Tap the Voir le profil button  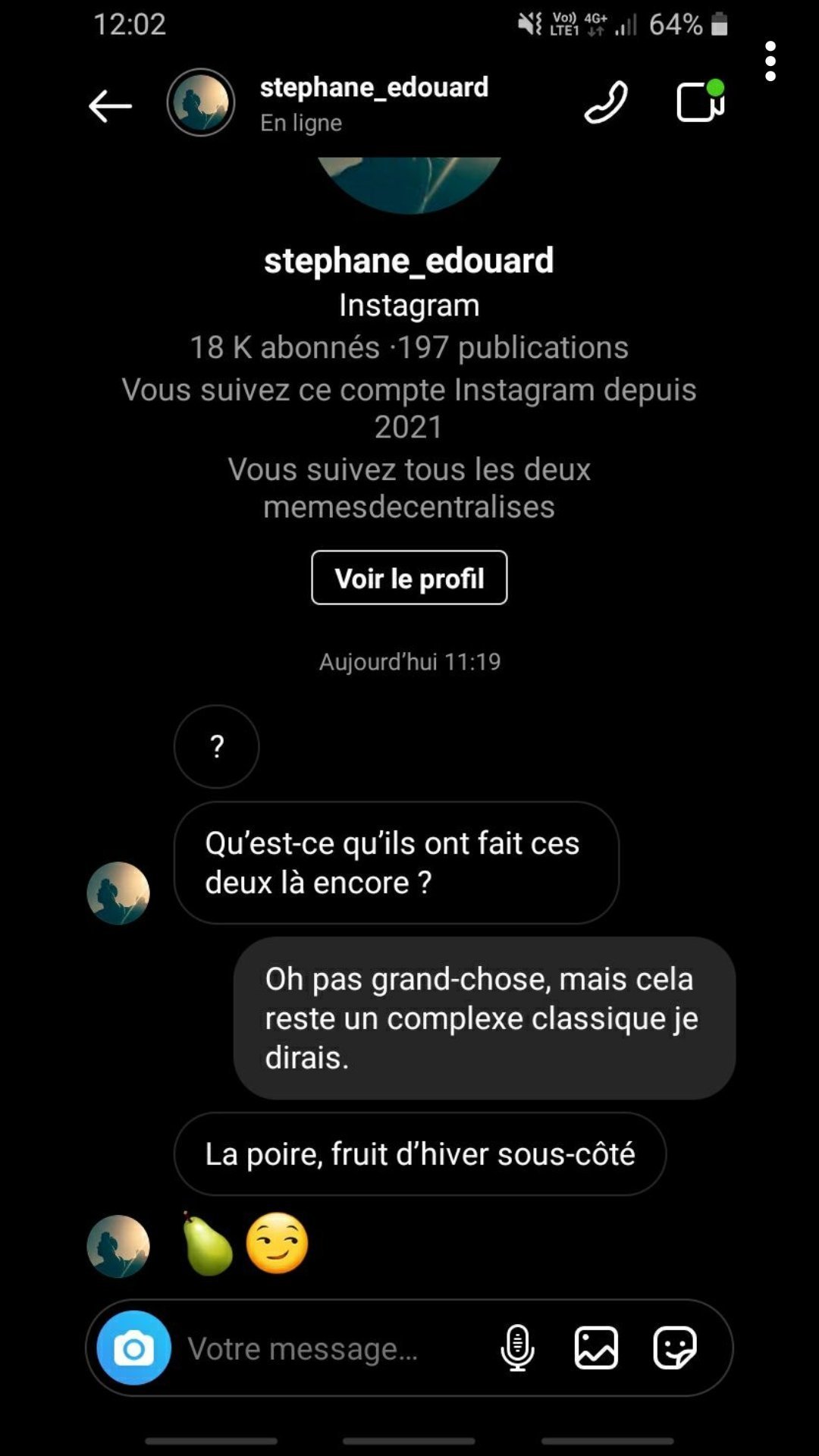(x=409, y=578)
